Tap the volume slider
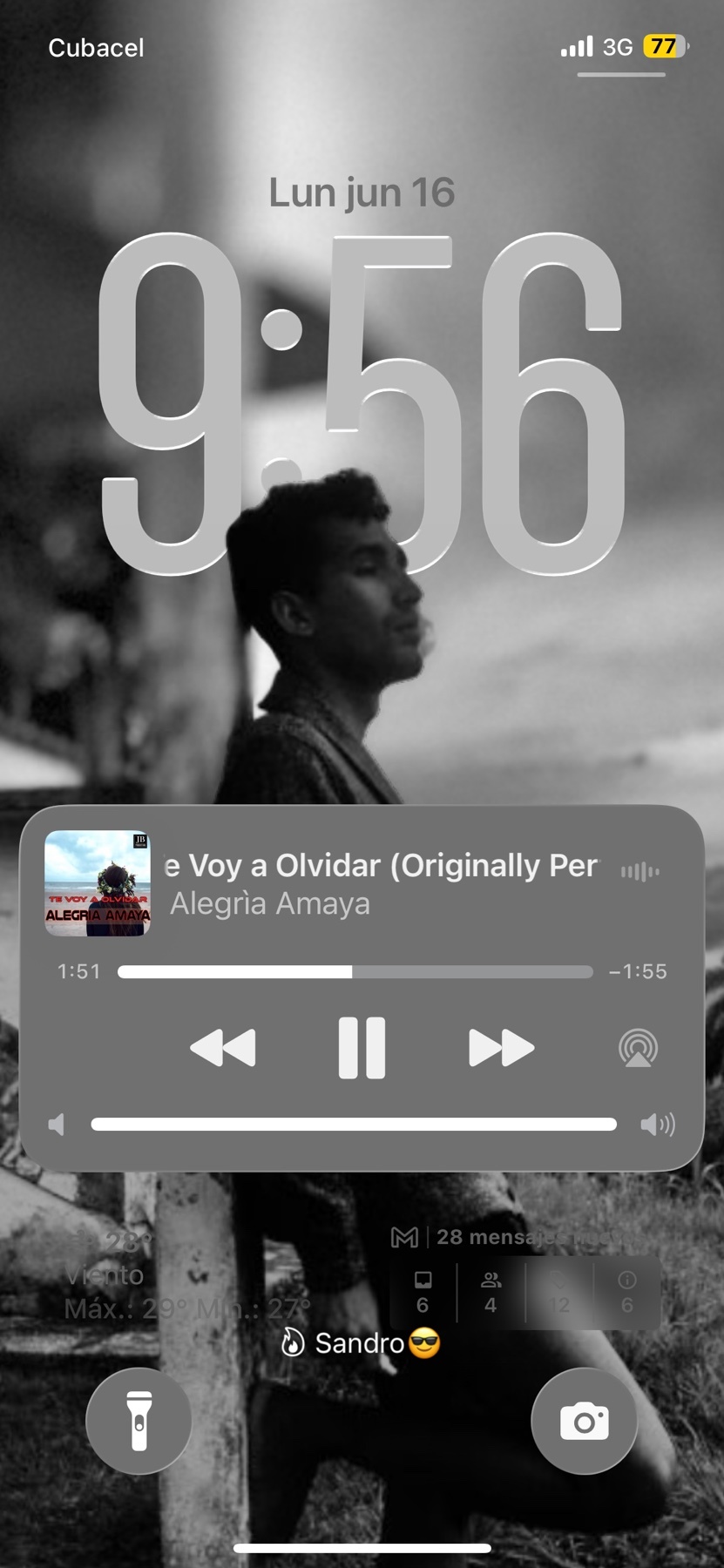The width and height of the screenshot is (724, 1568). pos(353,1125)
